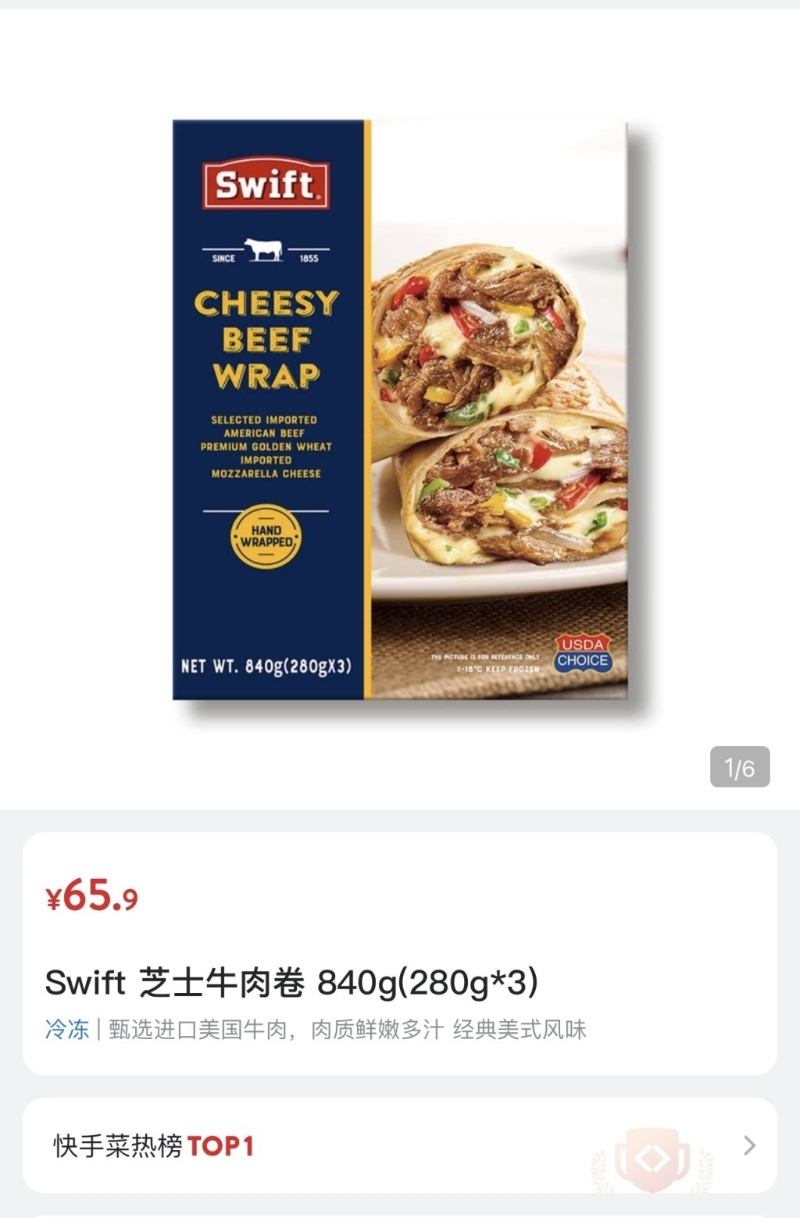Tap the USDA CHOICE badge on the box
The height and width of the screenshot is (1218, 800).
584,654
